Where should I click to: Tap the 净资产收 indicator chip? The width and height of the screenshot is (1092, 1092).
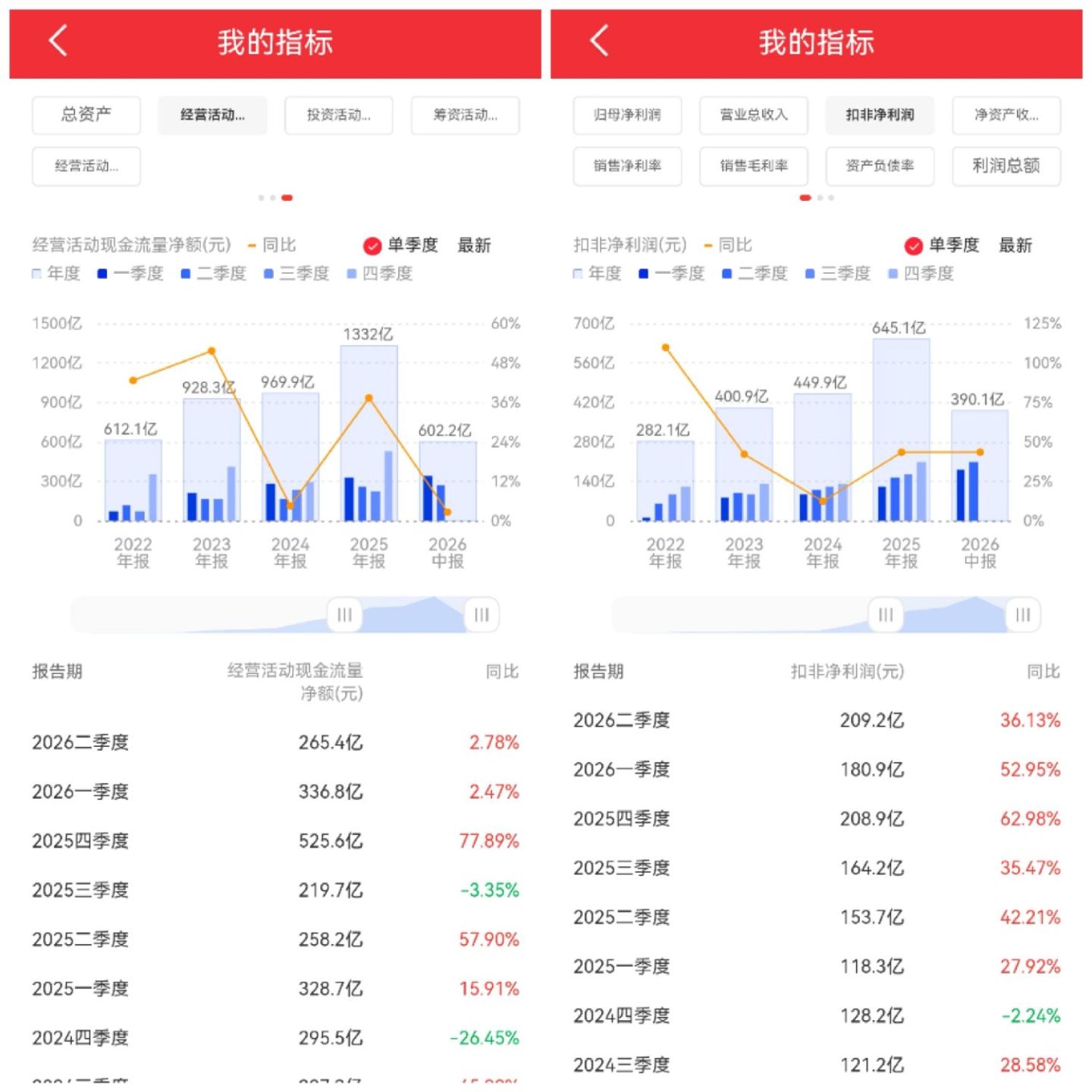(x=1006, y=115)
